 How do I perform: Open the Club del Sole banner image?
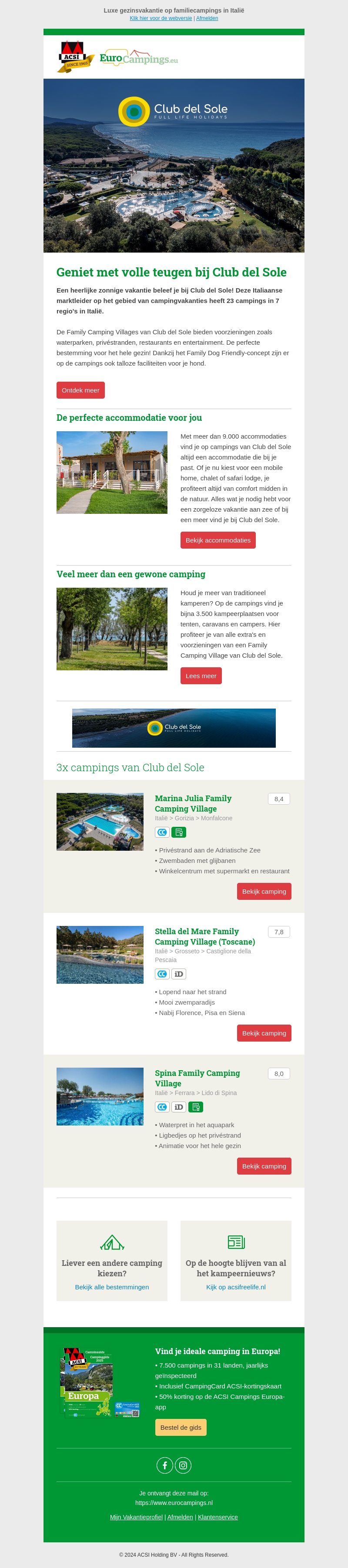point(174,727)
